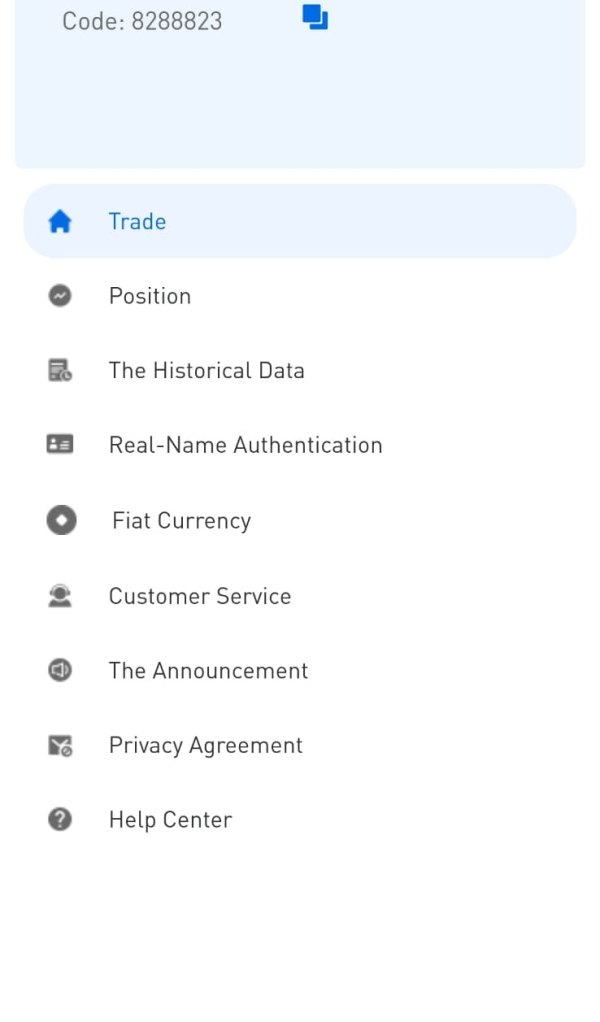
Task: Open The Announcement section
Action: coord(300,670)
